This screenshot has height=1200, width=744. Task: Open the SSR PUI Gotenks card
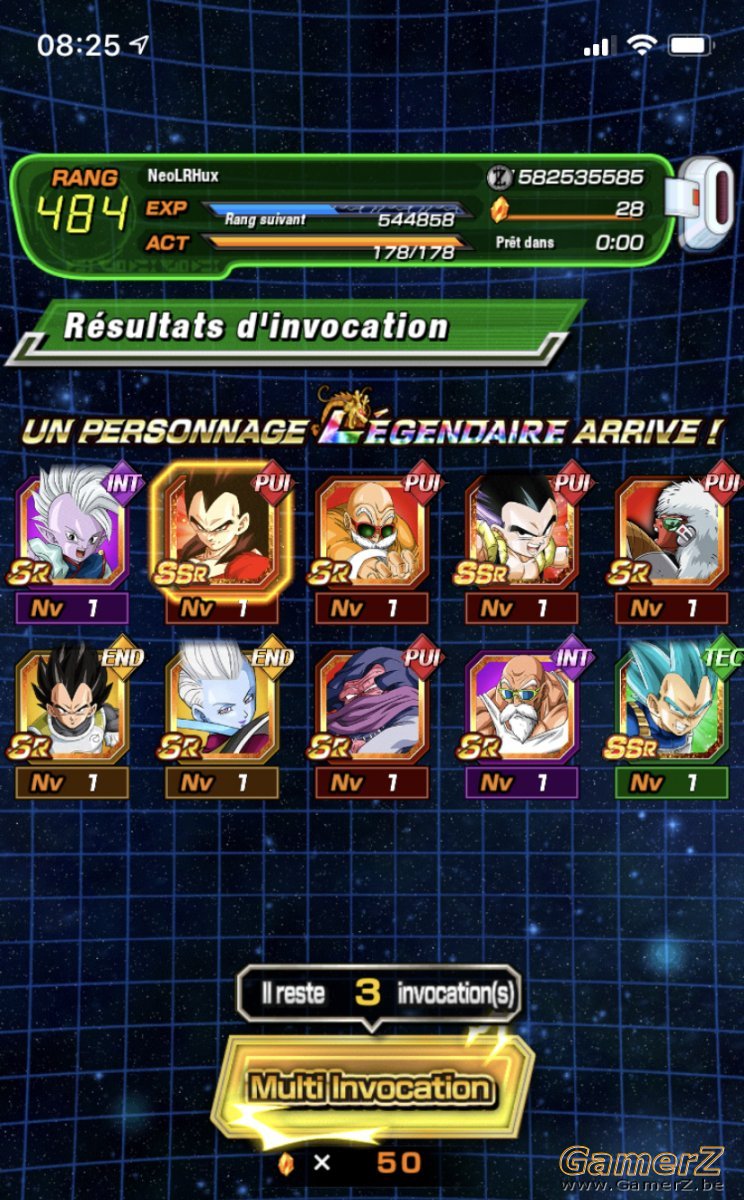point(522,543)
